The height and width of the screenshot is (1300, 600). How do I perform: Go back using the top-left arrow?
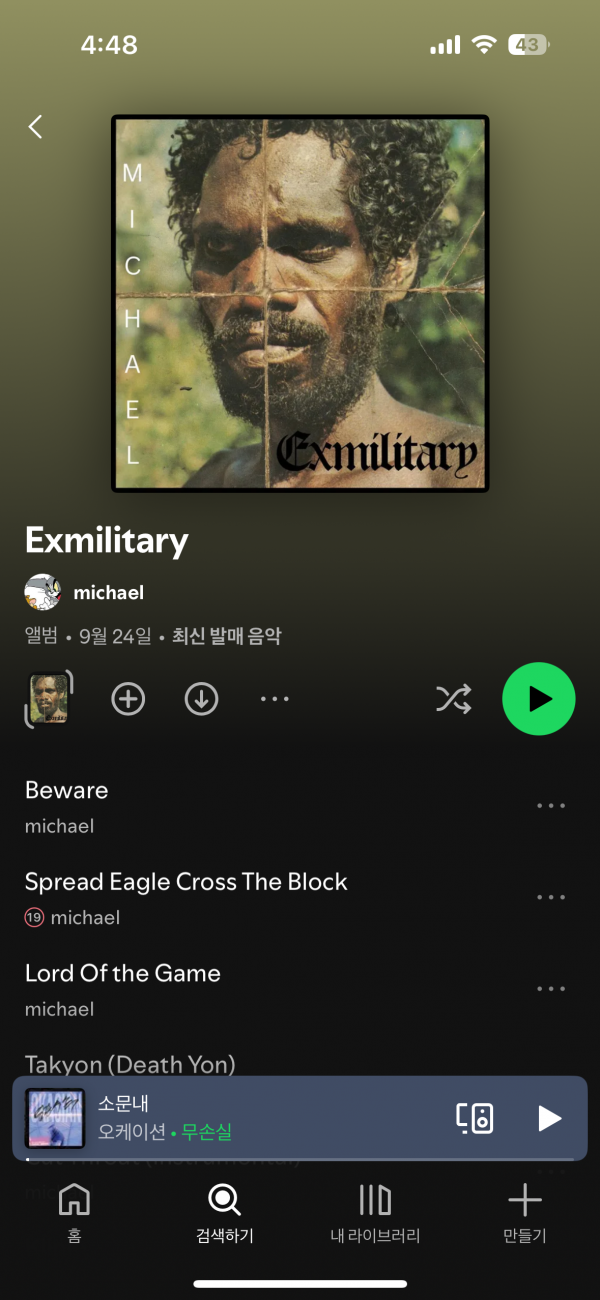[x=36, y=126]
